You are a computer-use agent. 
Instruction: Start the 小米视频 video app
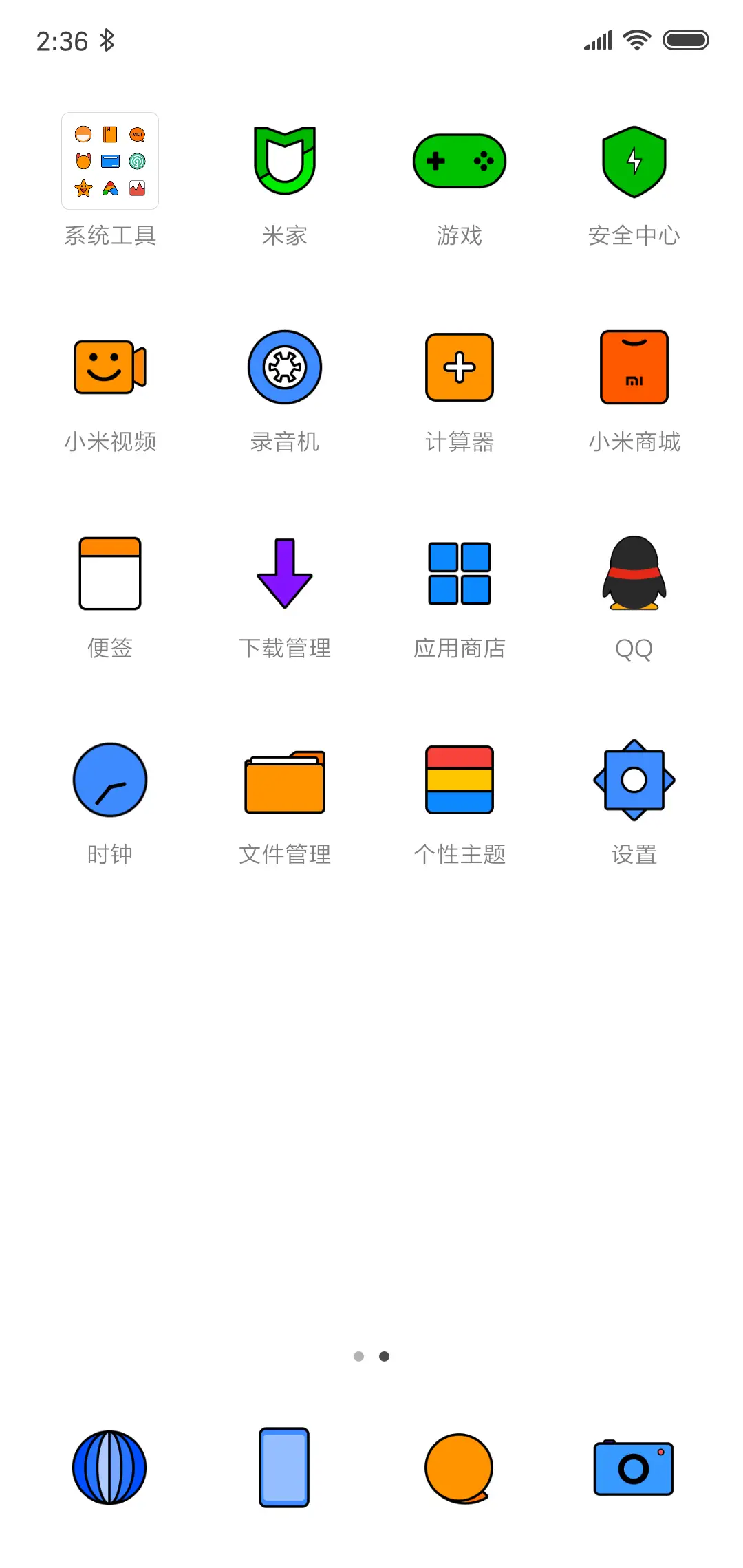point(109,367)
